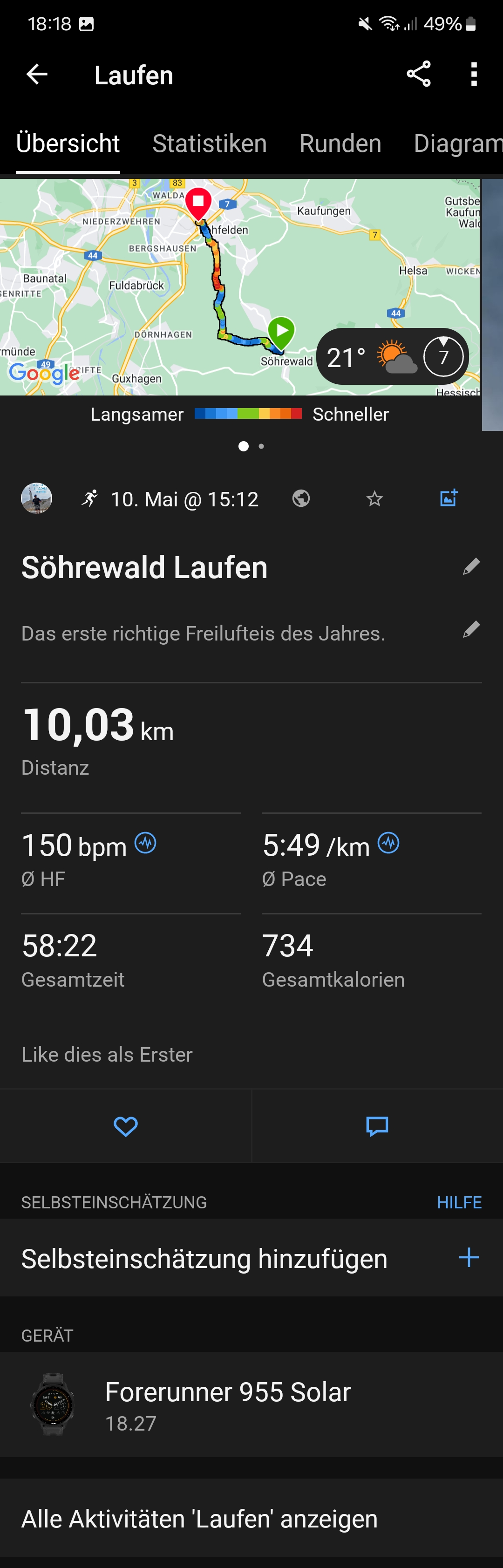Switch to the Statistiken tab

click(209, 143)
